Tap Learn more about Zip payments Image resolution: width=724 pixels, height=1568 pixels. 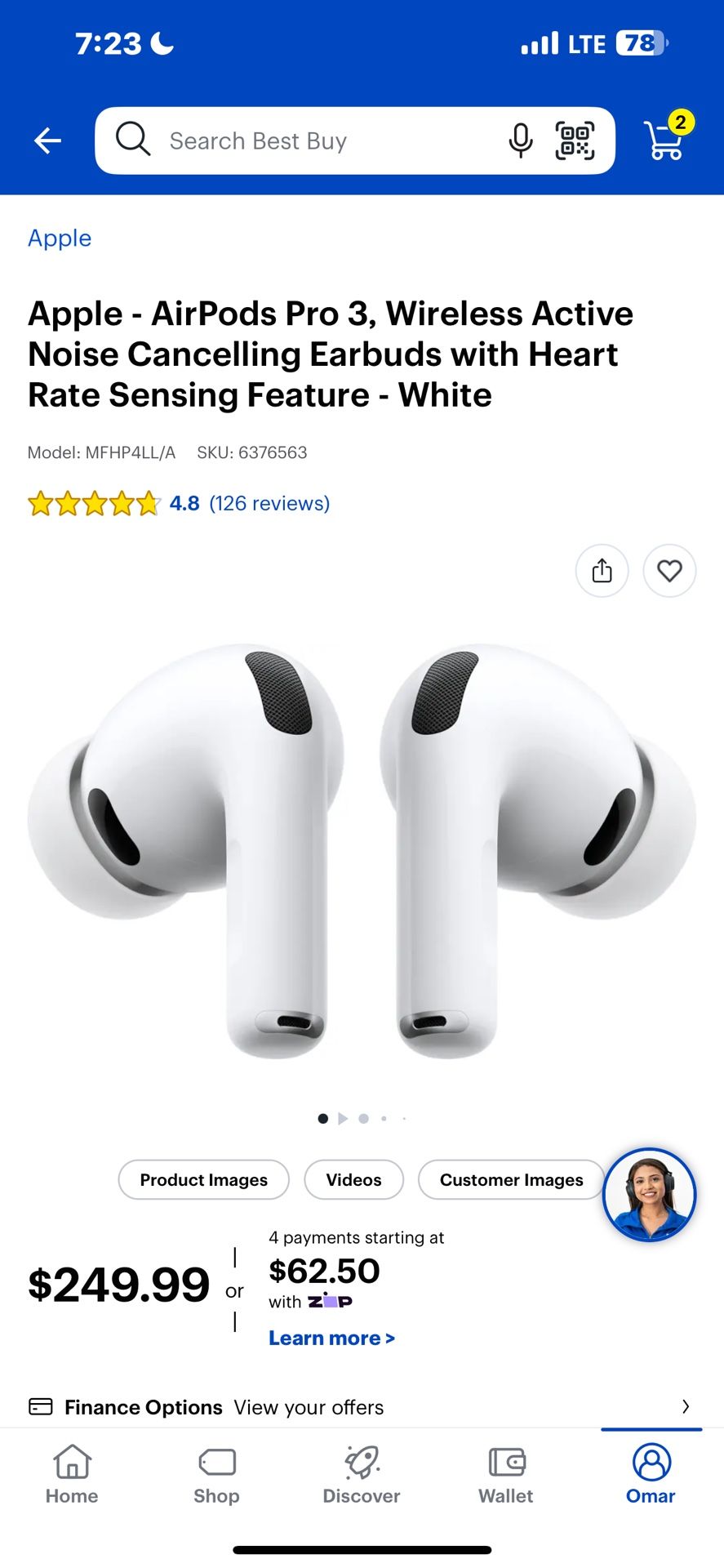tap(331, 1339)
